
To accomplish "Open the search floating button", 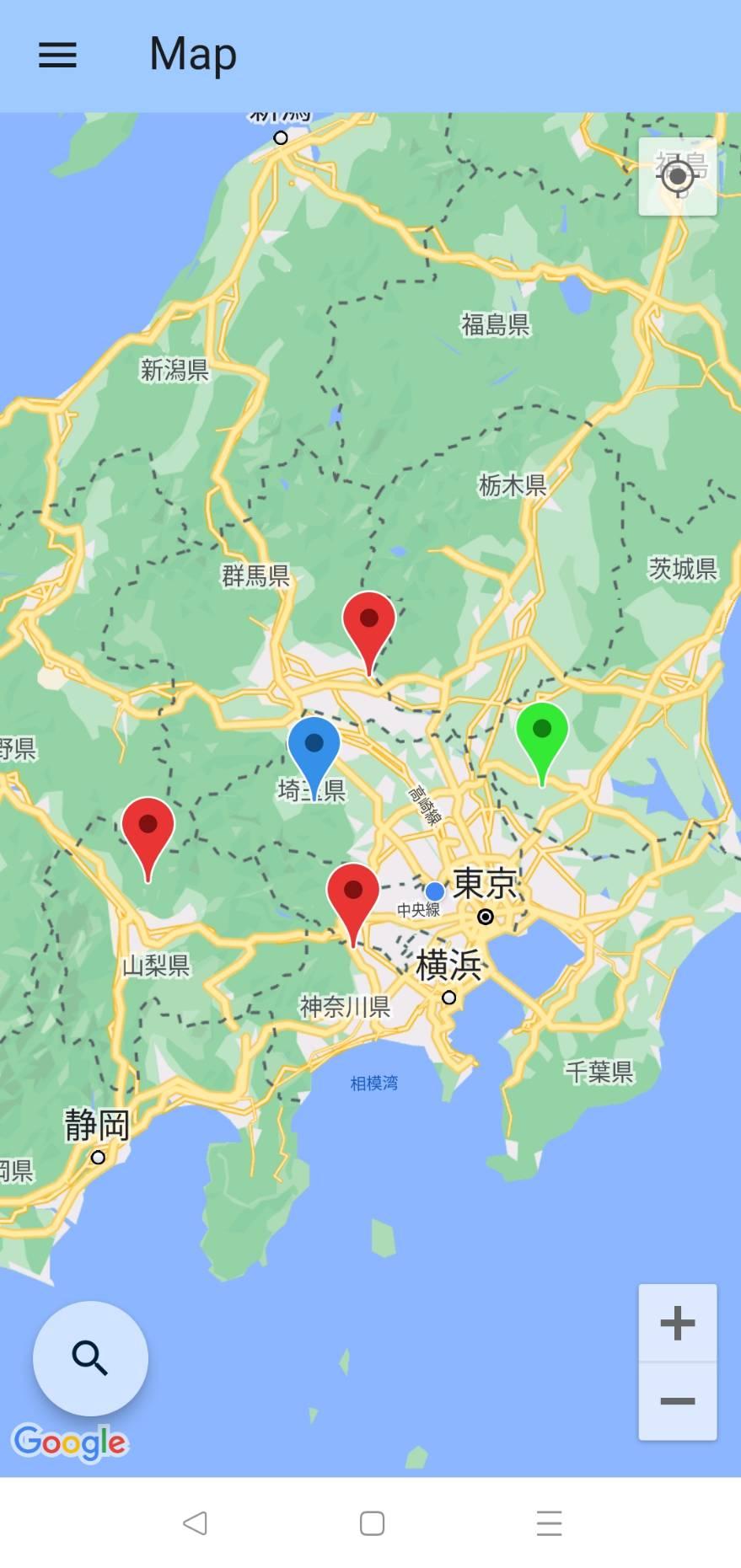I will [x=90, y=1357].
